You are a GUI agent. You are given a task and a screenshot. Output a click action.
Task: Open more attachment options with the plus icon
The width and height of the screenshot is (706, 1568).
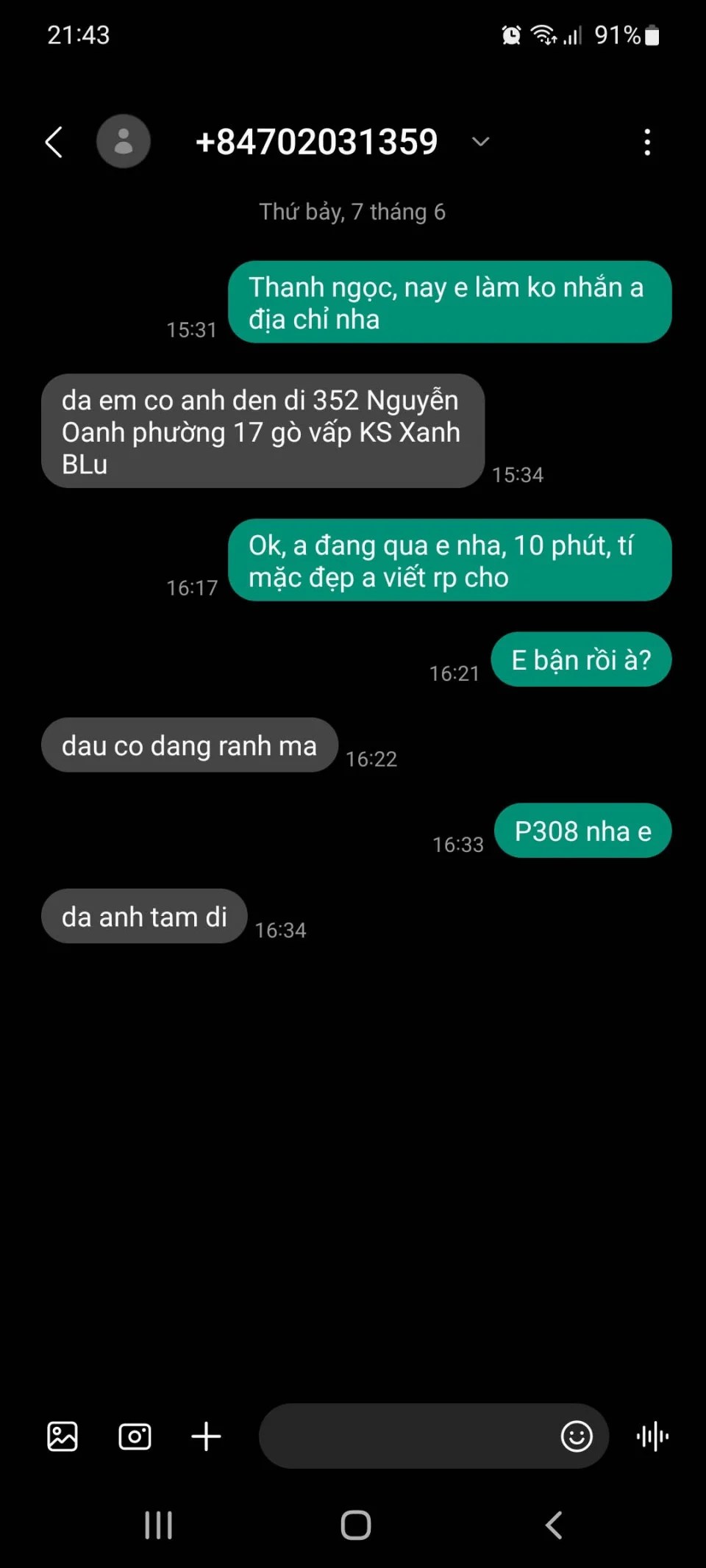pos(206,1436)
